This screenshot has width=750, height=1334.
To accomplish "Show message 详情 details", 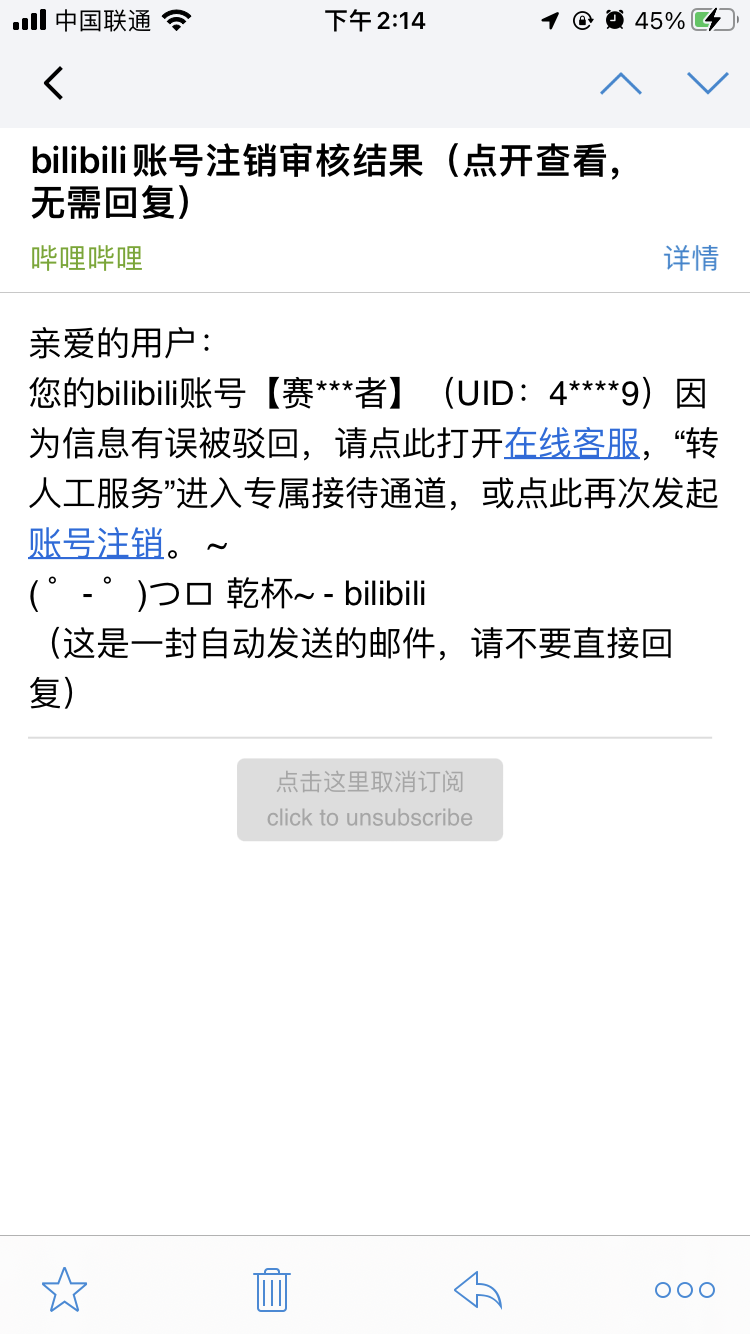I will click(691, 258).
